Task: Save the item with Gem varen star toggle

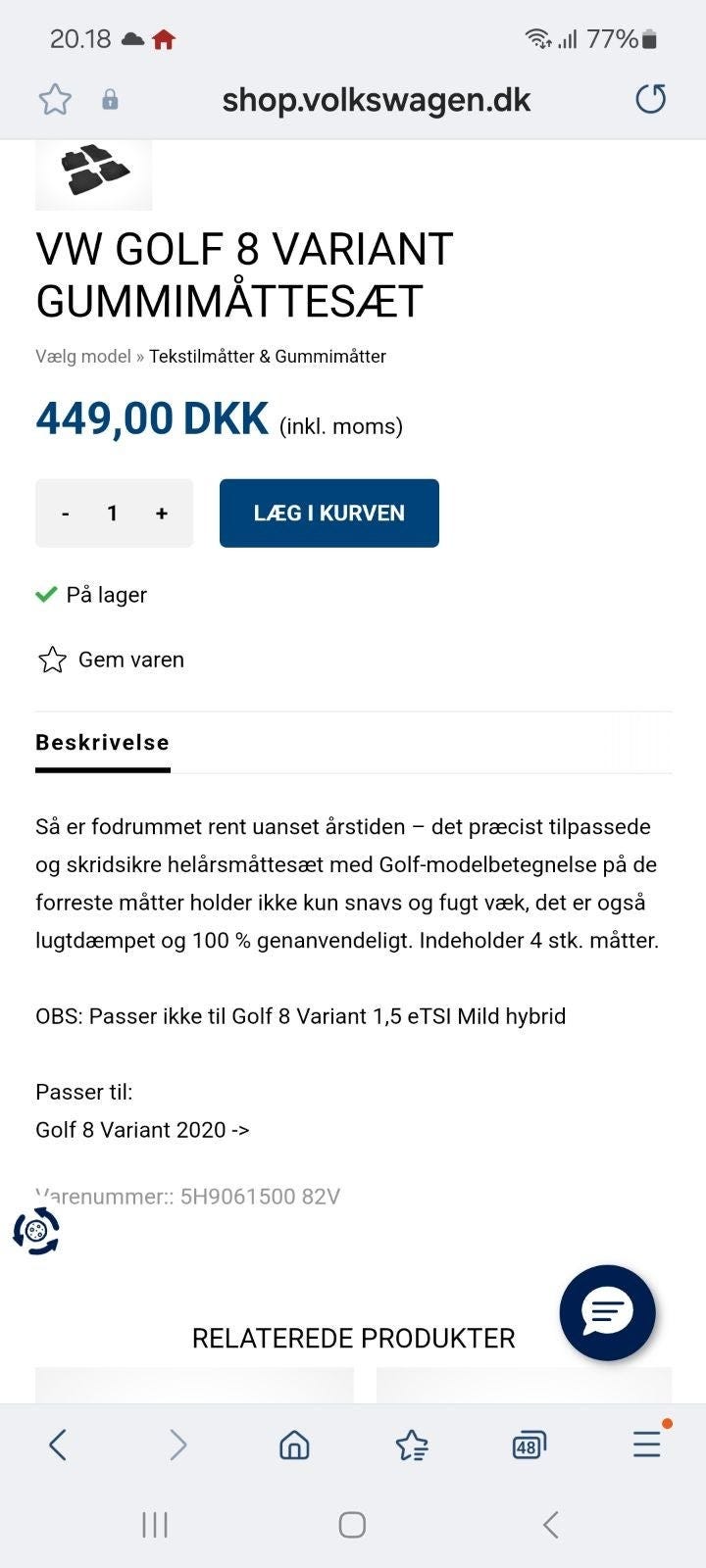Action: tap(51, 660)
